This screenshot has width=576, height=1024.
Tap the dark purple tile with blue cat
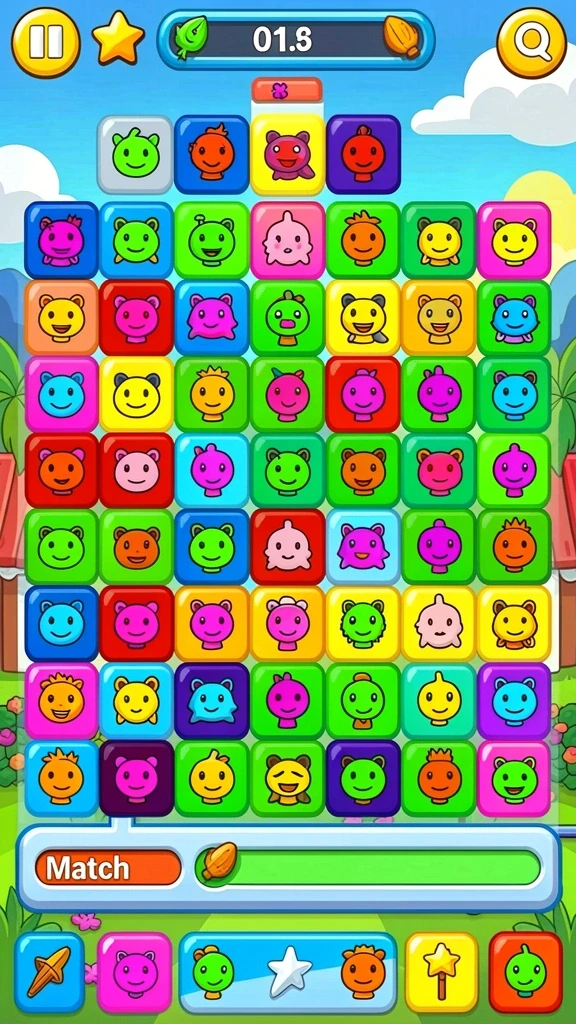(x=212, y=701)
